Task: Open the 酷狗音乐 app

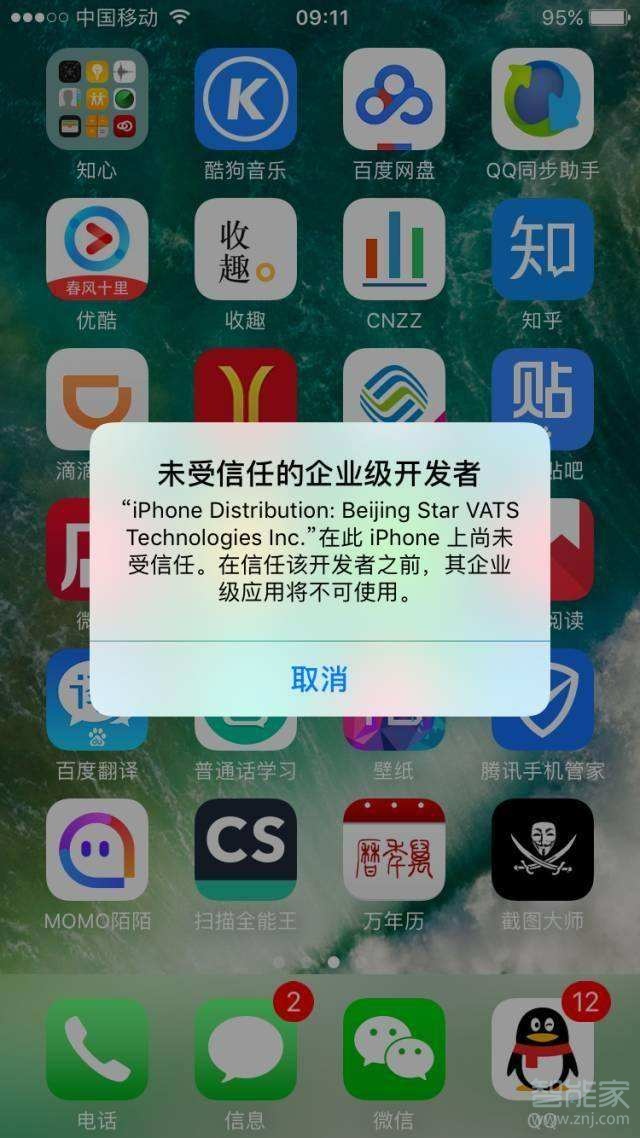Action: pyautogui.click(x=245, y=99)
